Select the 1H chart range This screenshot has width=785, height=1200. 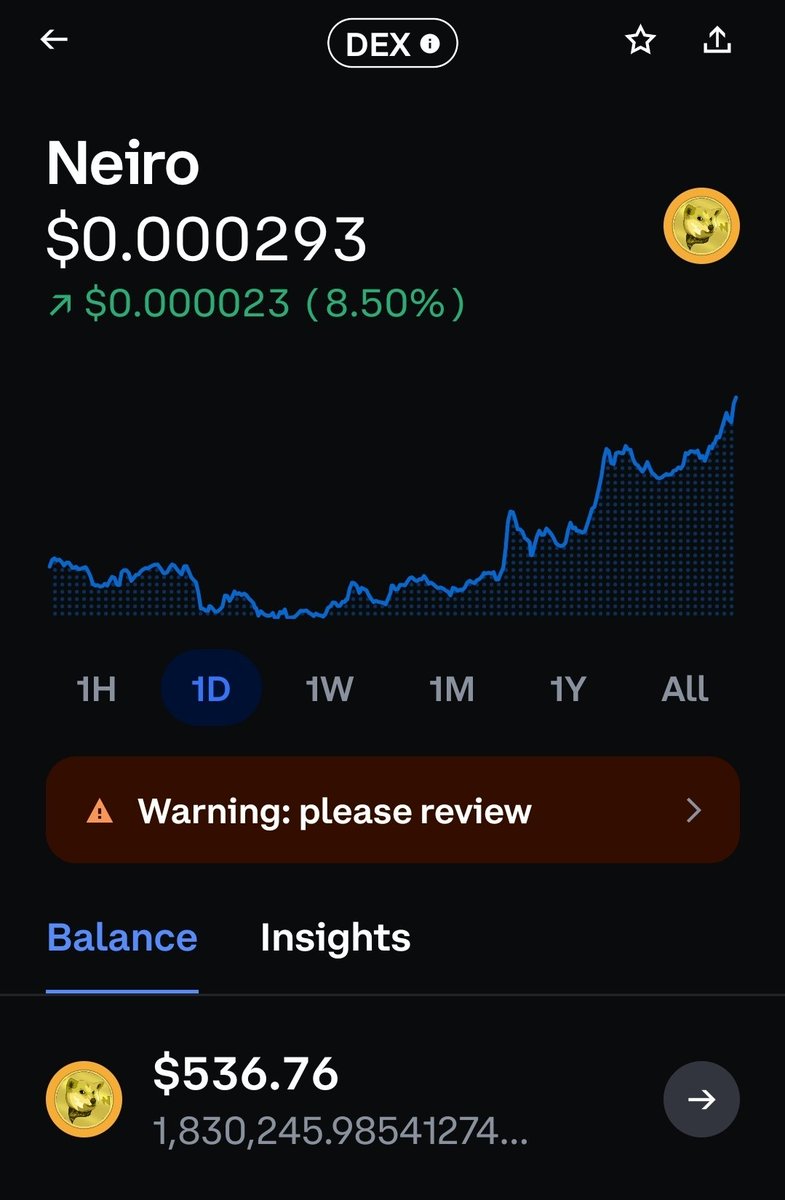97,689
